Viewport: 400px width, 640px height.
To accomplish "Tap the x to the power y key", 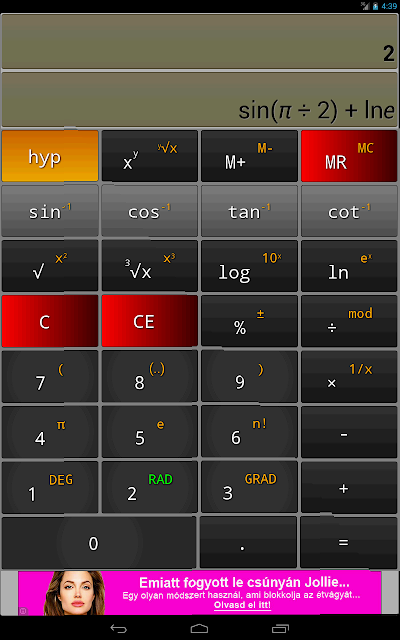I will coord(150,156).
